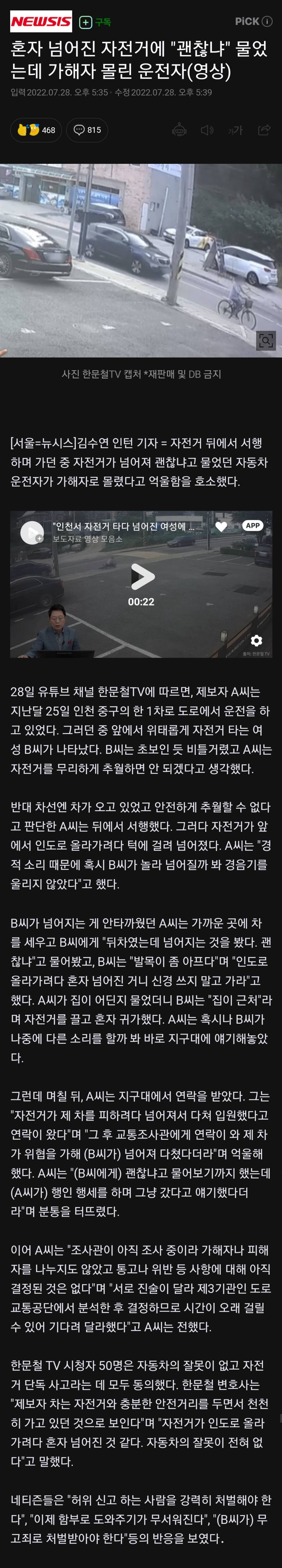Screen dimensions: 282x1568
Task: Like the video with the heart icon
Action: tap(222, 527)
